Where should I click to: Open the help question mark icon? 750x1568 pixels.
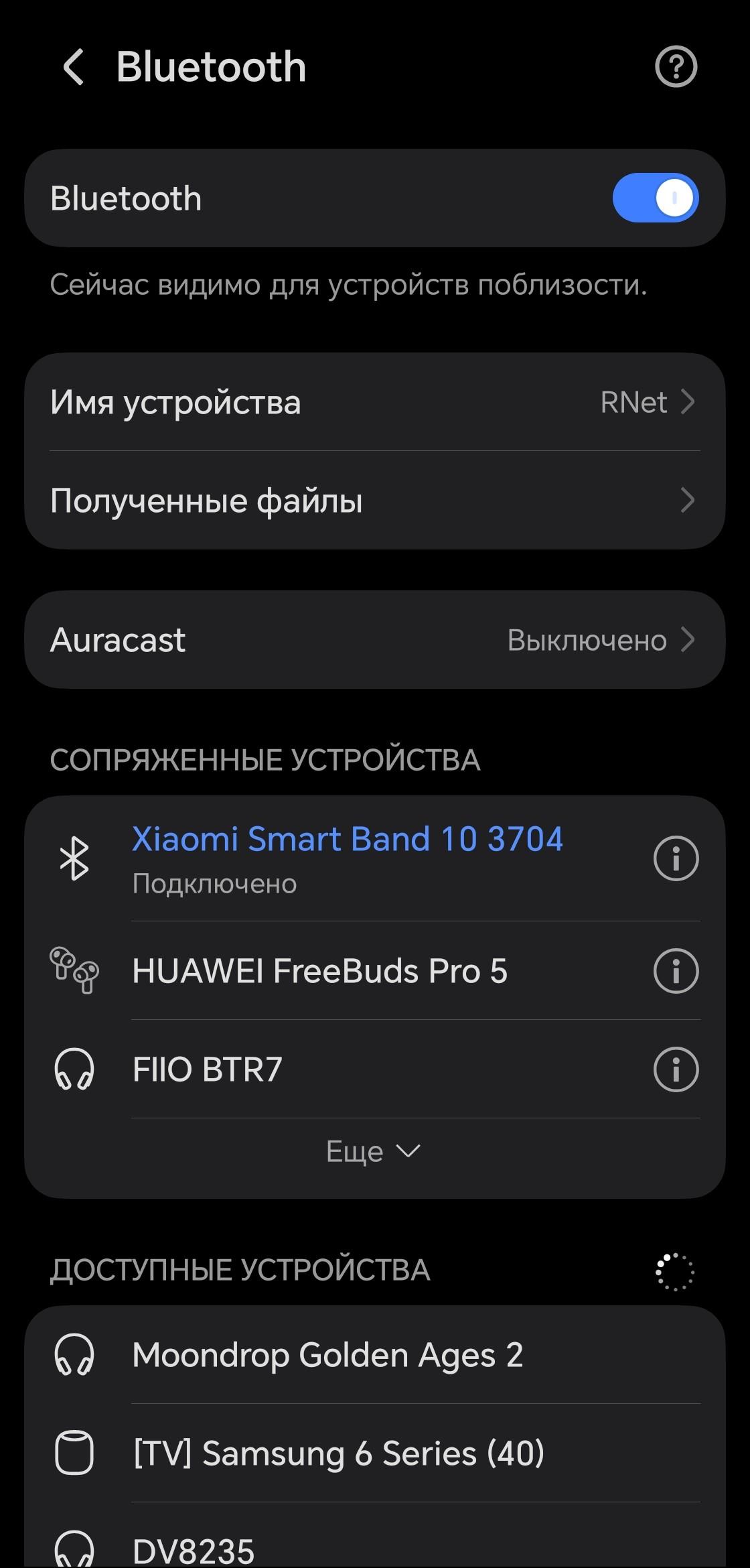click(x=676, y=66)
